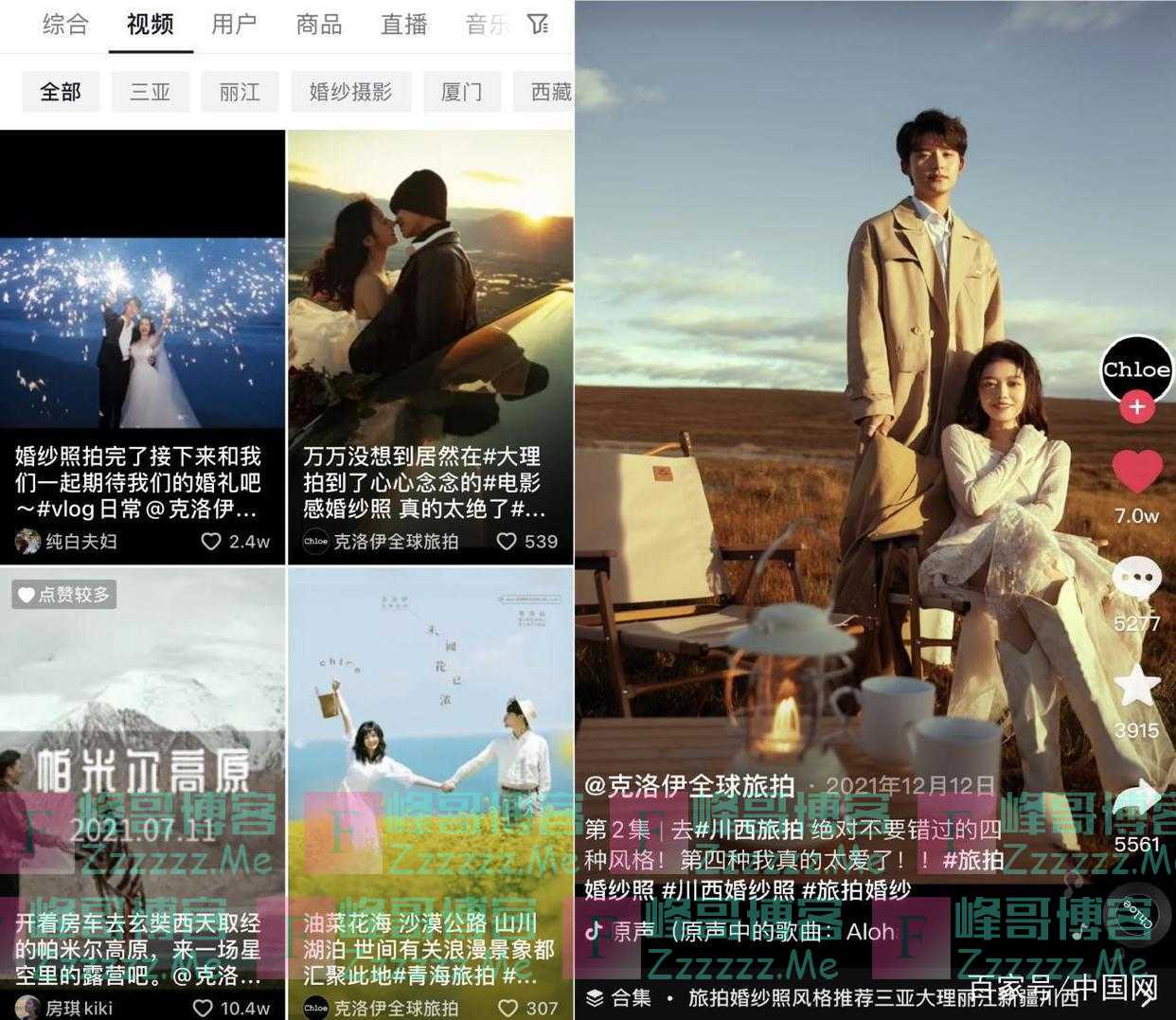Open the search filter funnel icon

538,25
